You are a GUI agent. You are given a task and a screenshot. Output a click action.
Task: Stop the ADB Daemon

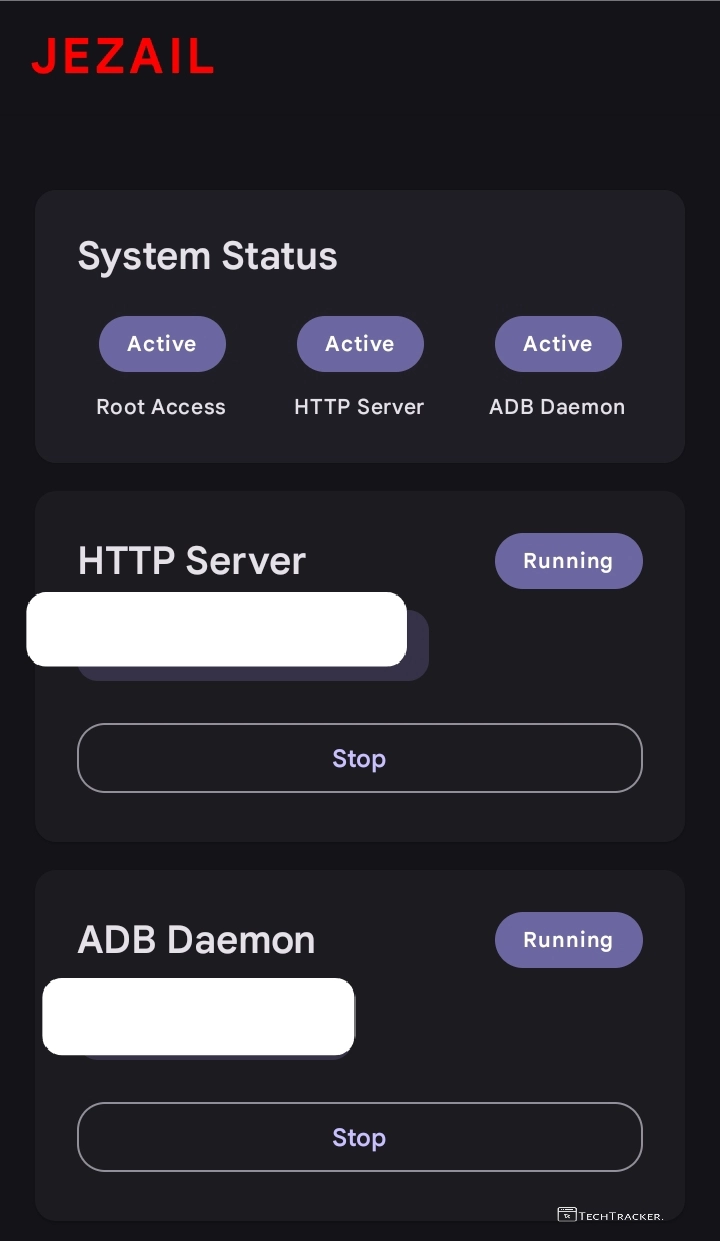click(359, 1137)
